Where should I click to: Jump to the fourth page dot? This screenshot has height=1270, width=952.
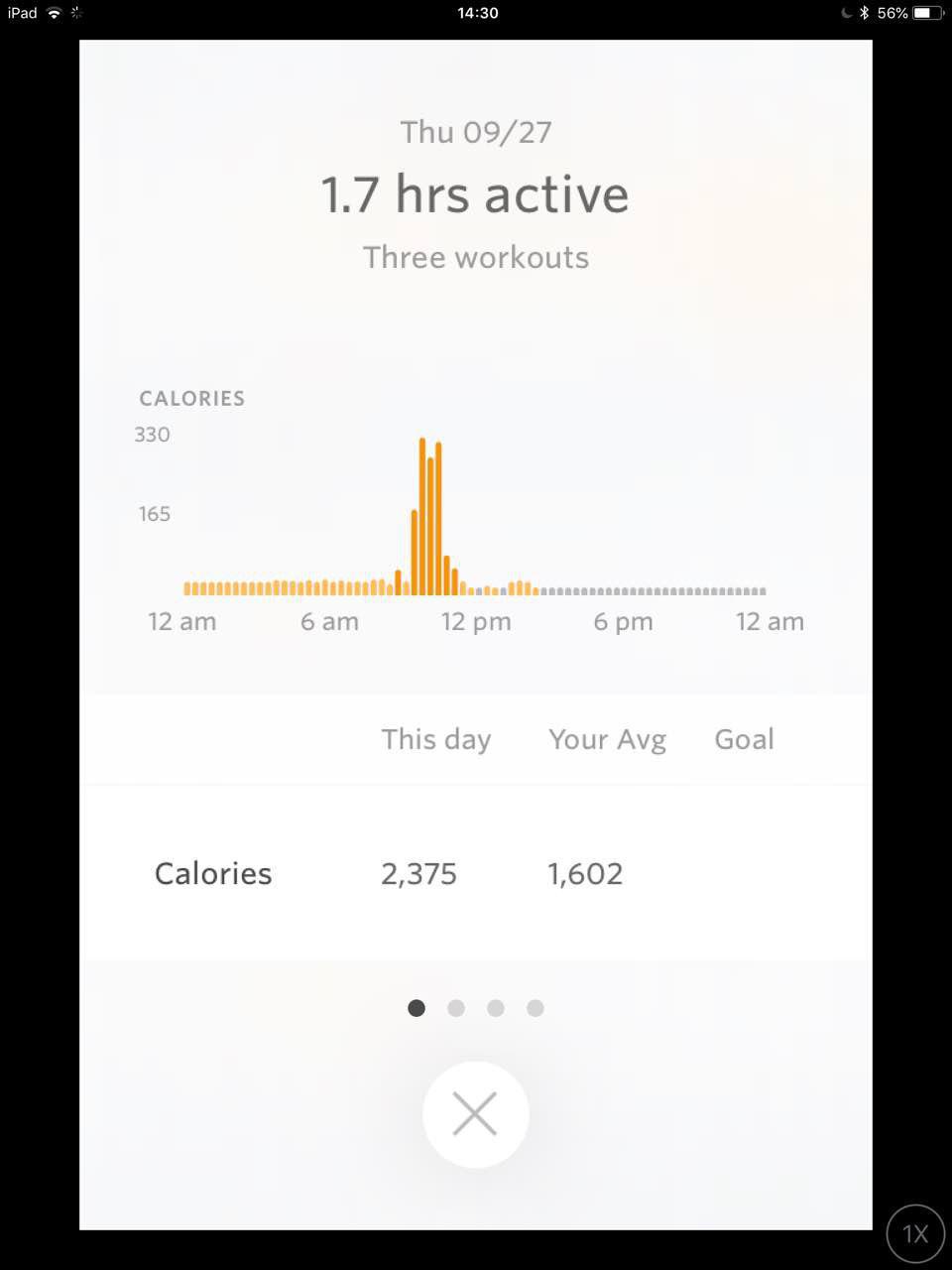point(535,1008)
